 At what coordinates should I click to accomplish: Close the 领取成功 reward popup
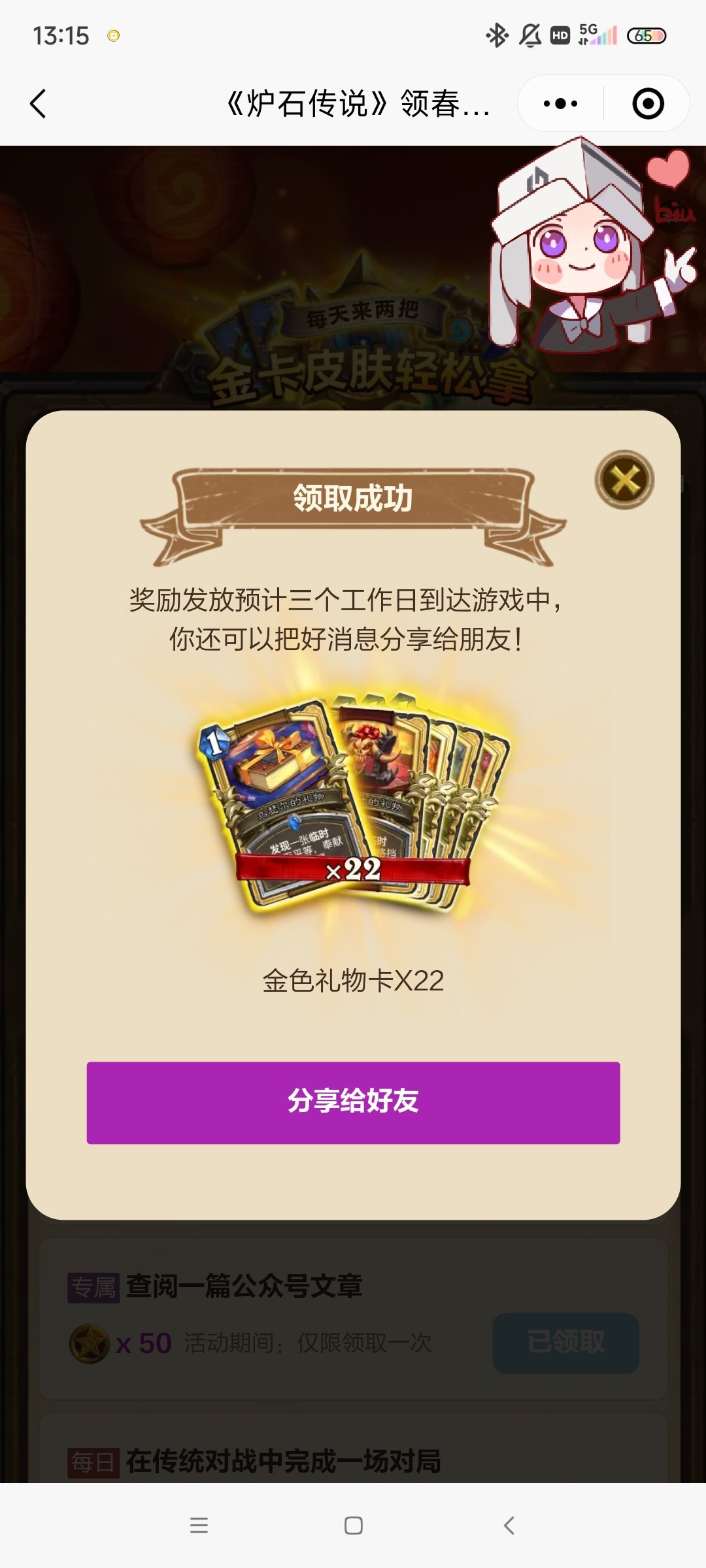click(x=624, y=480)
